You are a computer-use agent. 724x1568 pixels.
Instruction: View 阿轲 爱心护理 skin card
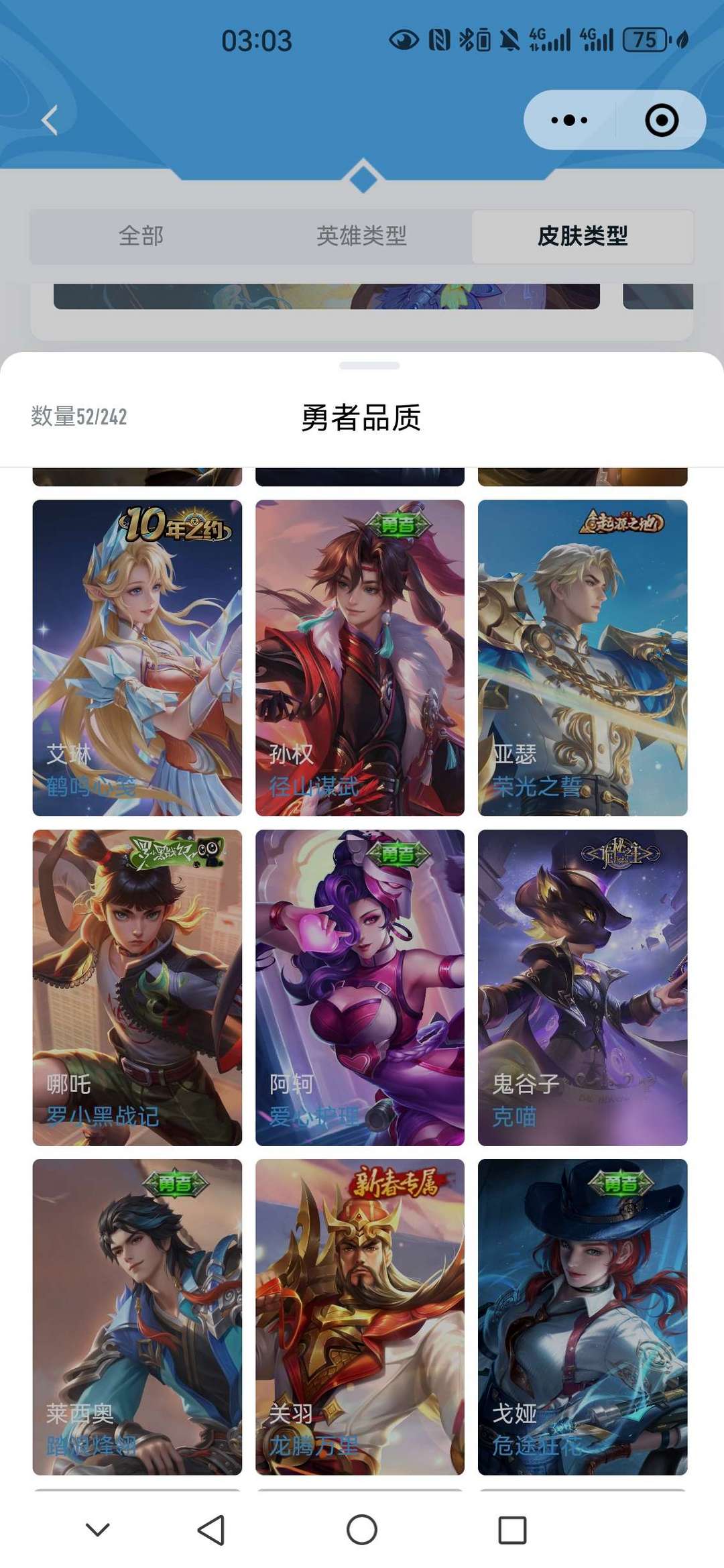[x=359, y=987]
